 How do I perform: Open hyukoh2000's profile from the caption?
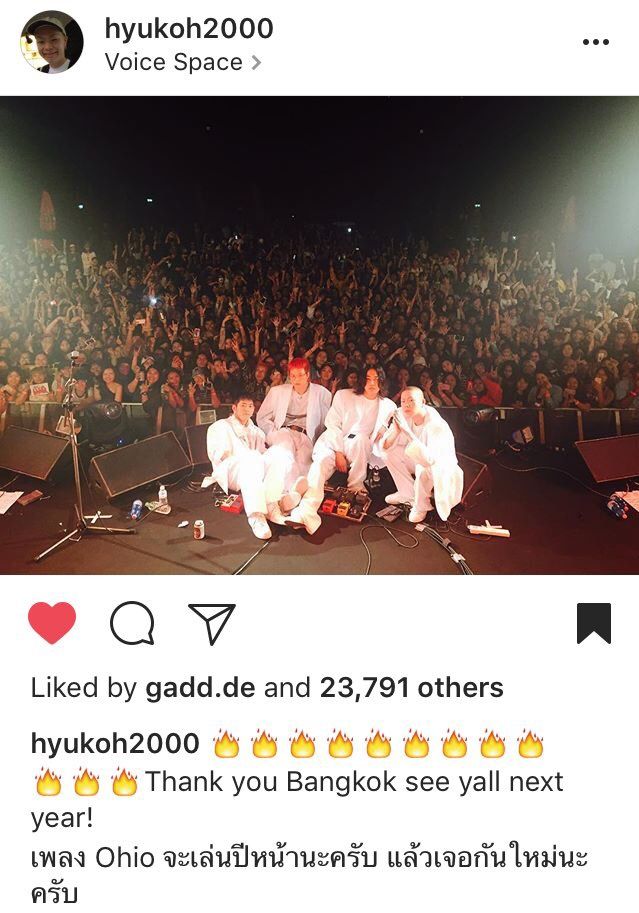coord(115,744)
